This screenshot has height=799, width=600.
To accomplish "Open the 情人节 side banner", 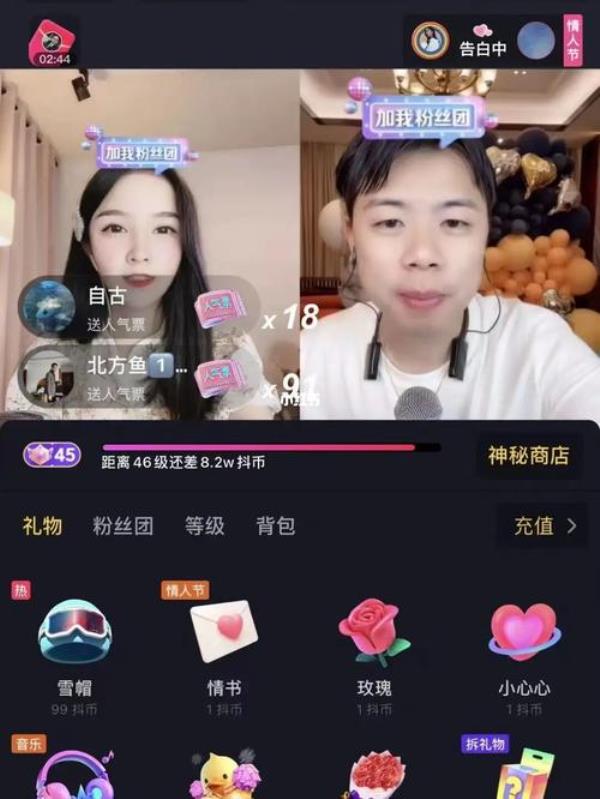I will point(573,41).
